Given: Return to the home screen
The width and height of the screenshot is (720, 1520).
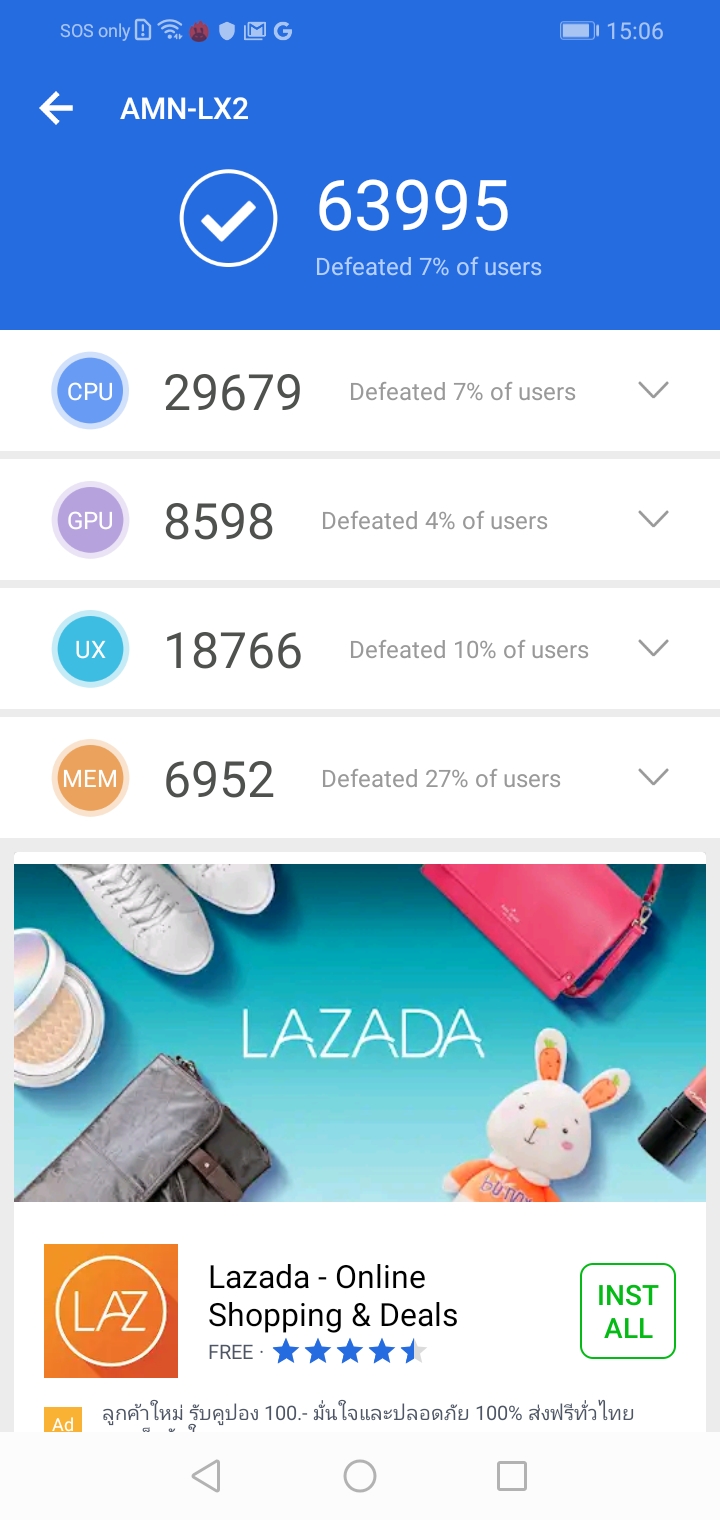Looking at the screenshot, I should [360, 1476].
